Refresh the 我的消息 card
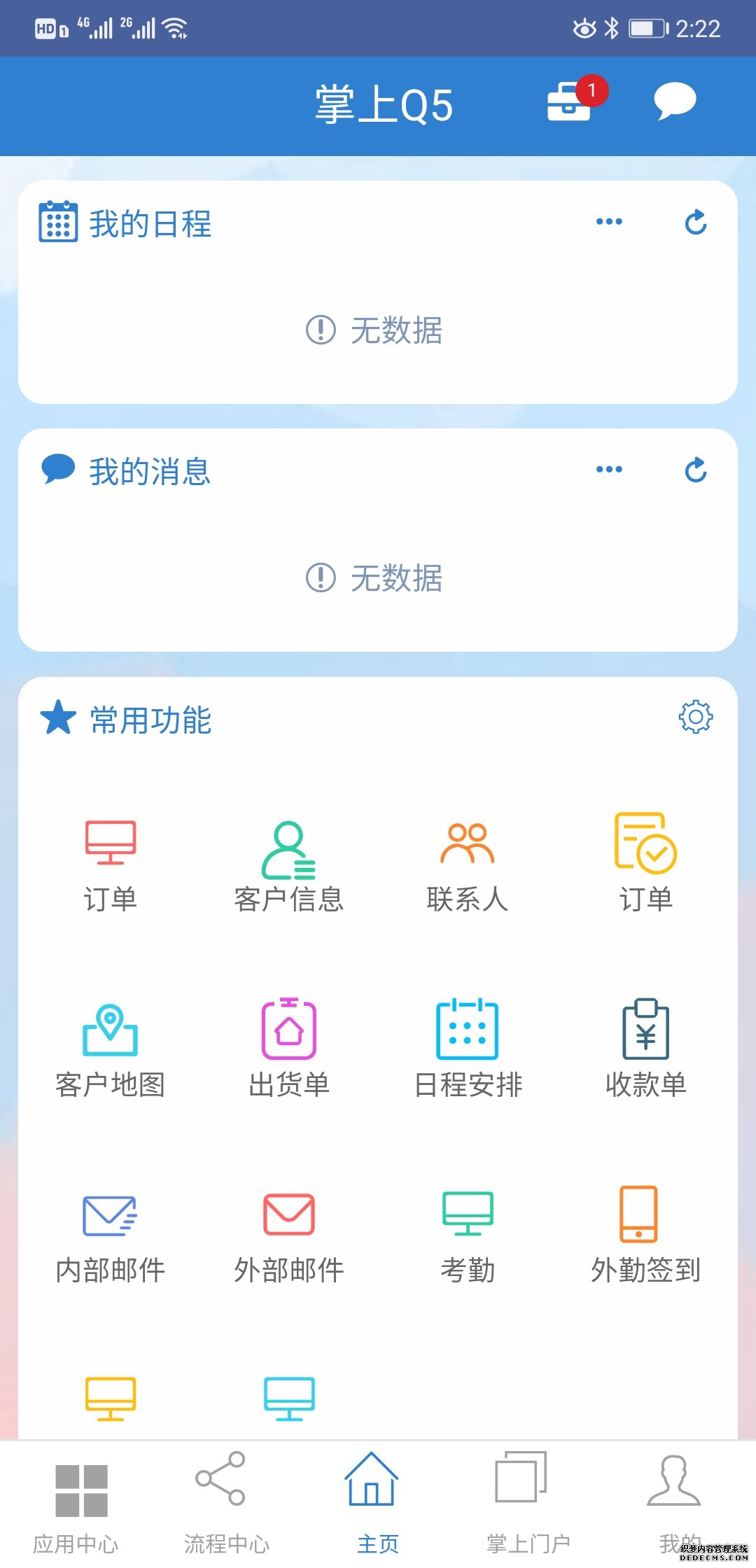The width and height of the screenshot is (756, 1568). click(696, 470)
